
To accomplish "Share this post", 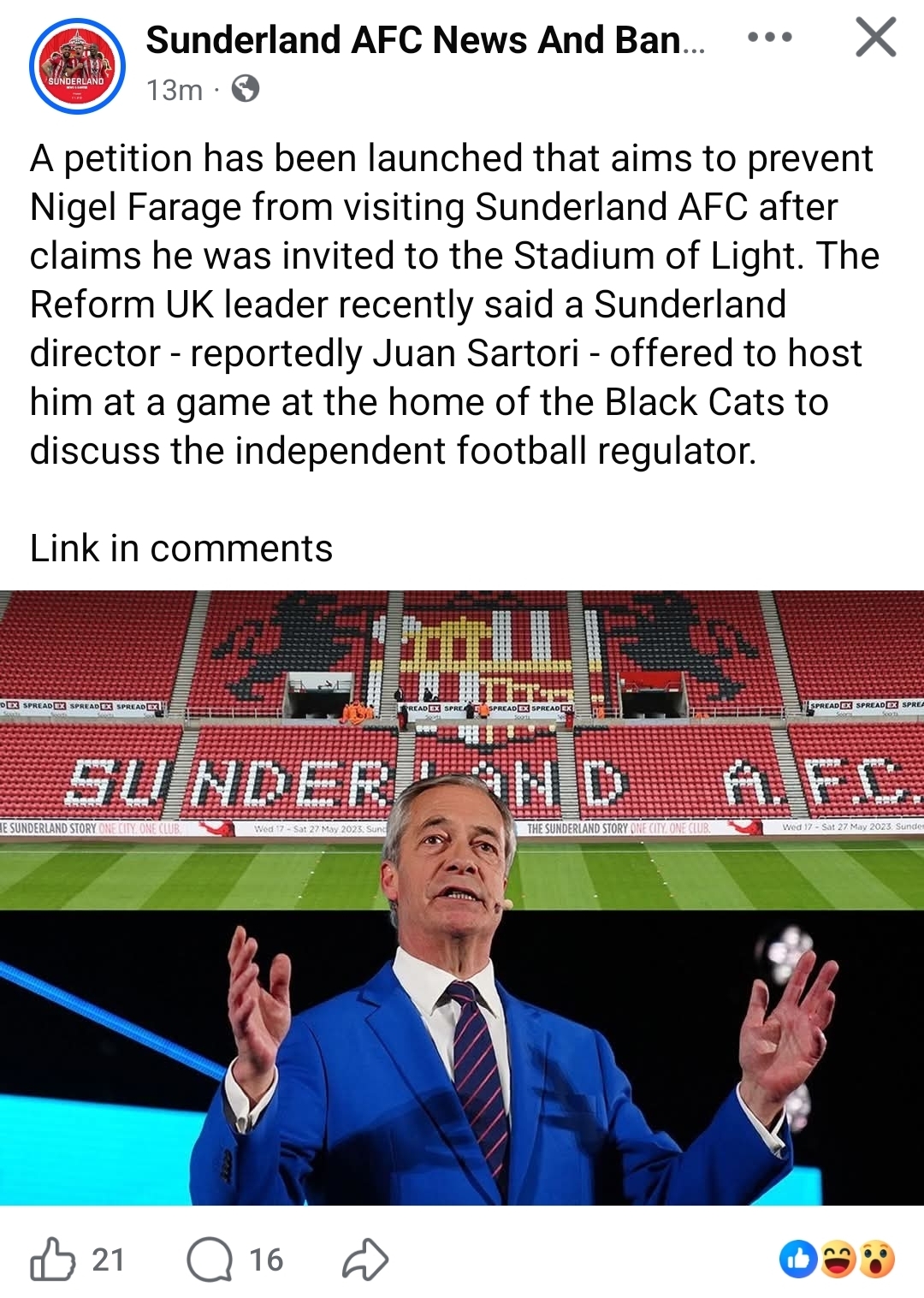I will point(365,1259).
